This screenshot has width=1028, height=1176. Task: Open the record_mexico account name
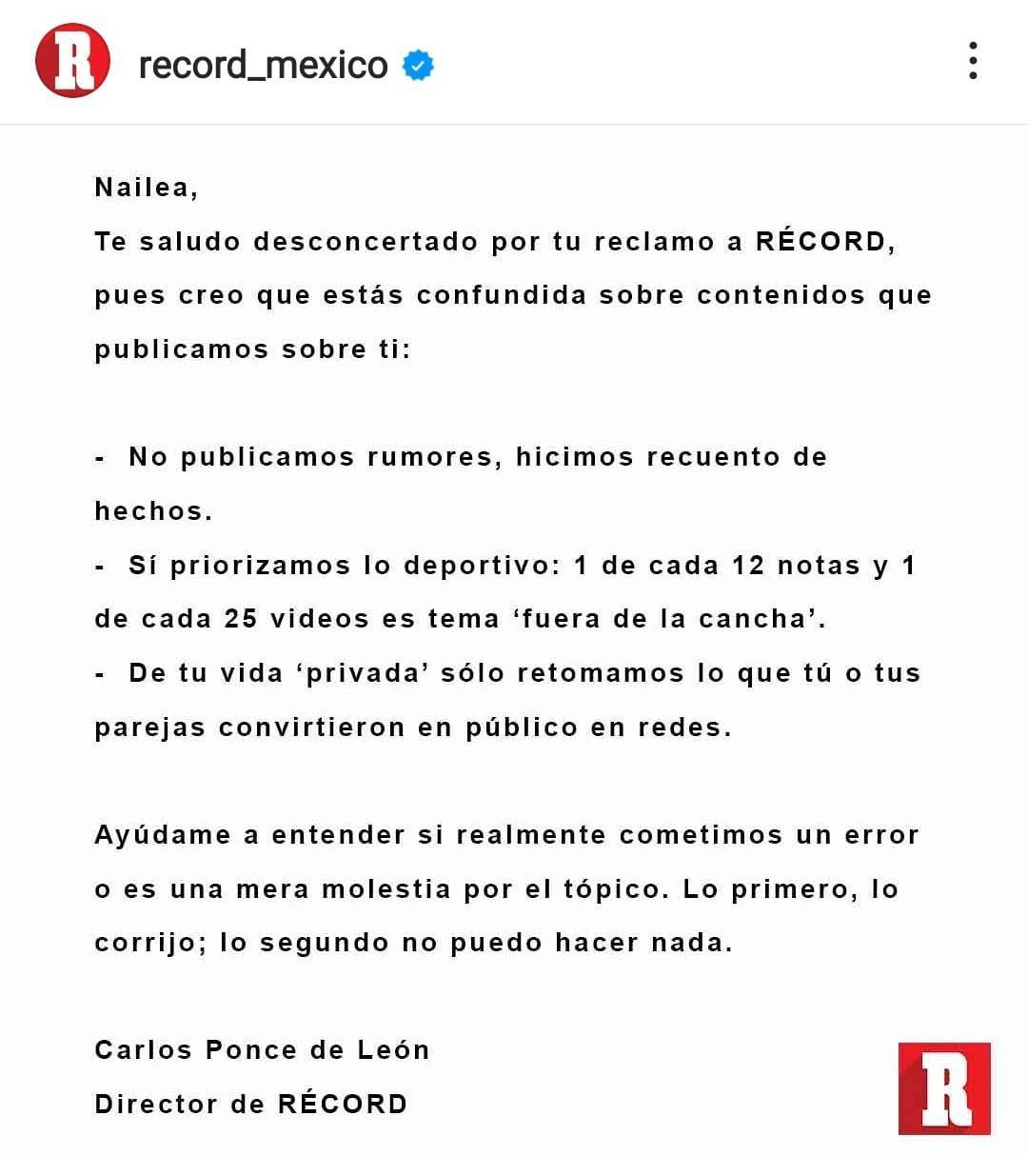coord(264,65)
